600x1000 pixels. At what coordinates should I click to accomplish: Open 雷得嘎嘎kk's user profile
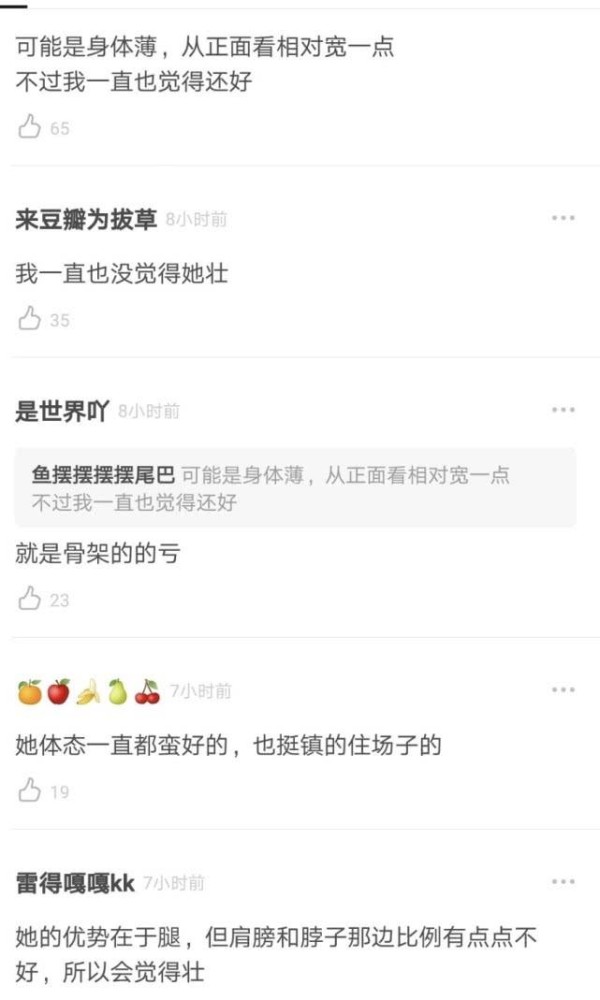pos(75,883)
